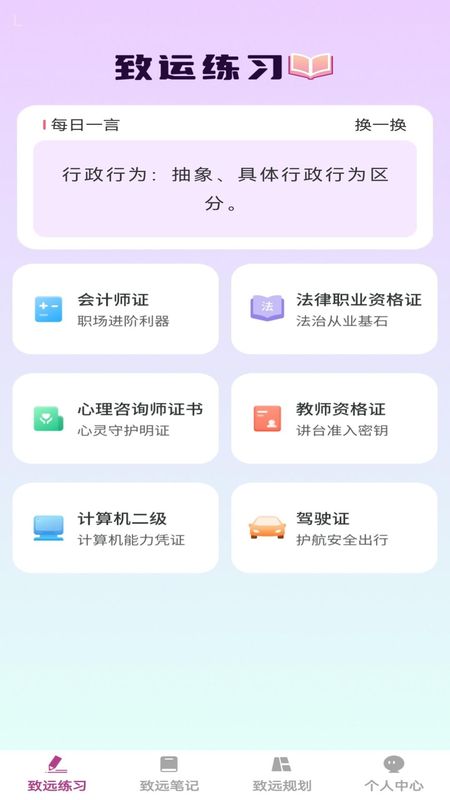Go to the 个人中心 tab

pos(394,773)
